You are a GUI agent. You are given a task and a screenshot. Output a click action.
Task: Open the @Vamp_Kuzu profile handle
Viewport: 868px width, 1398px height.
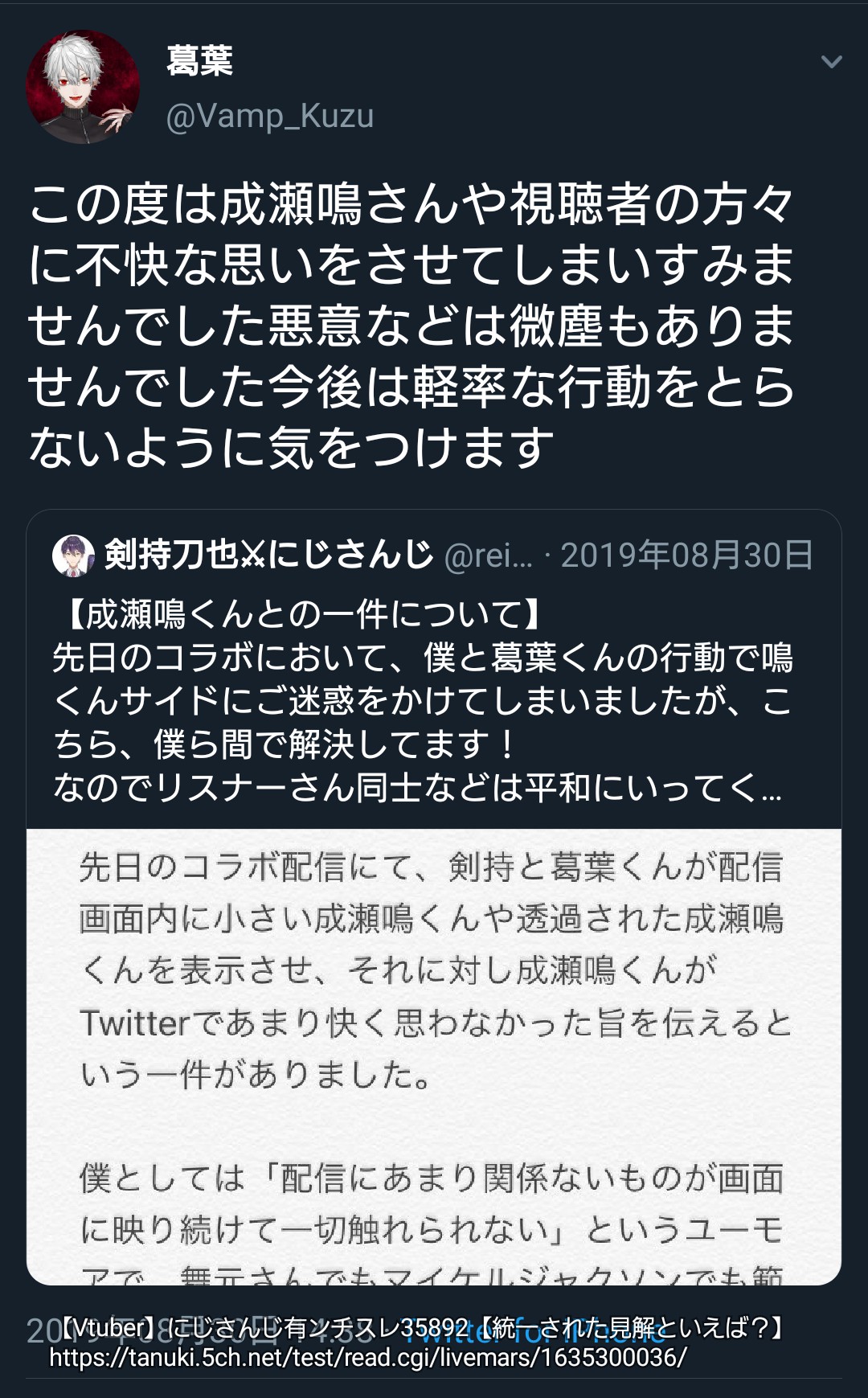[x=269, y=117]
